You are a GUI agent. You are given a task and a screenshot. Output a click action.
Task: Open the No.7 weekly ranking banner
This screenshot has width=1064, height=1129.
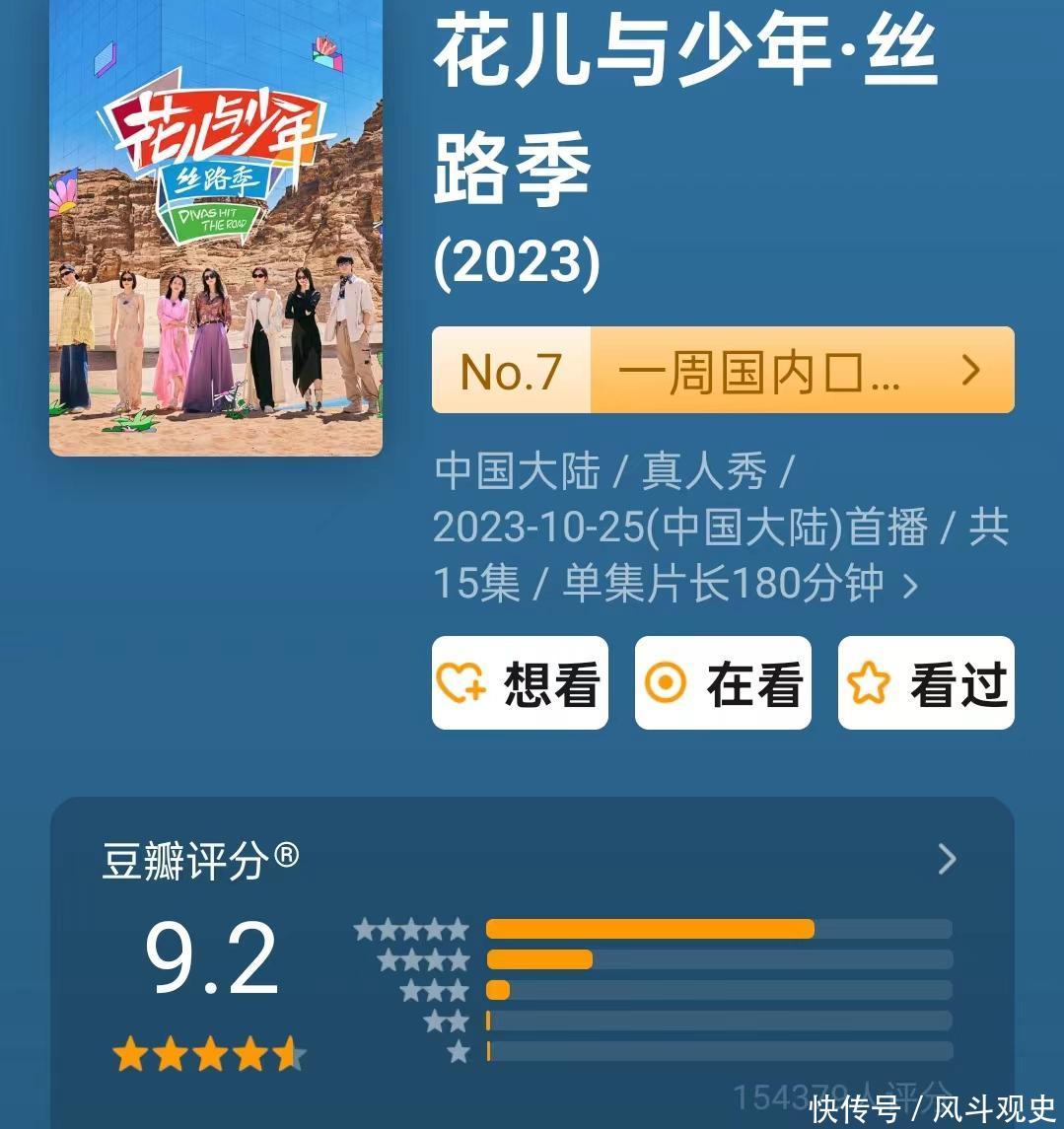click(x=723, y=371)
